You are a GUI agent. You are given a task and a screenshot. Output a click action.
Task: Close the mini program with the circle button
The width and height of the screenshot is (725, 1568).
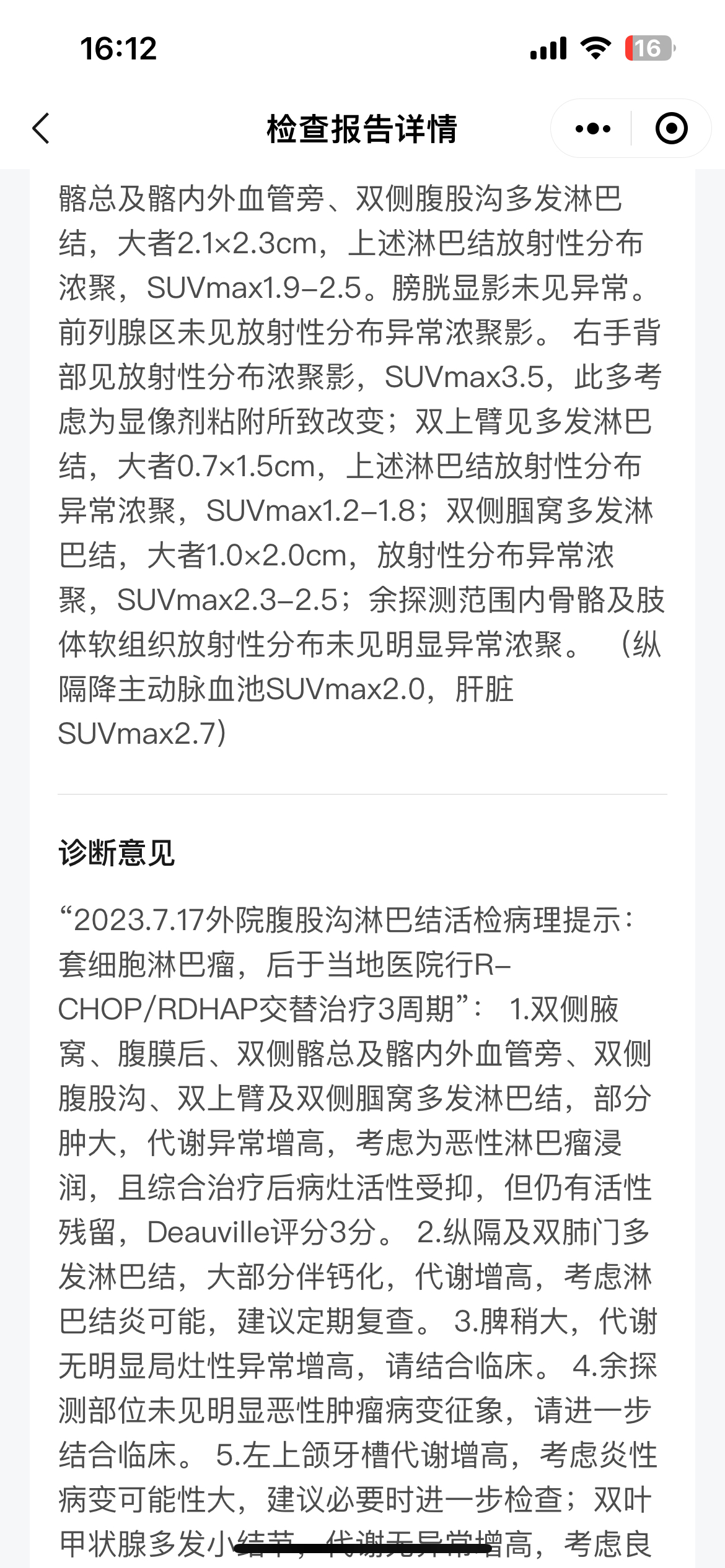coord(672,129)
